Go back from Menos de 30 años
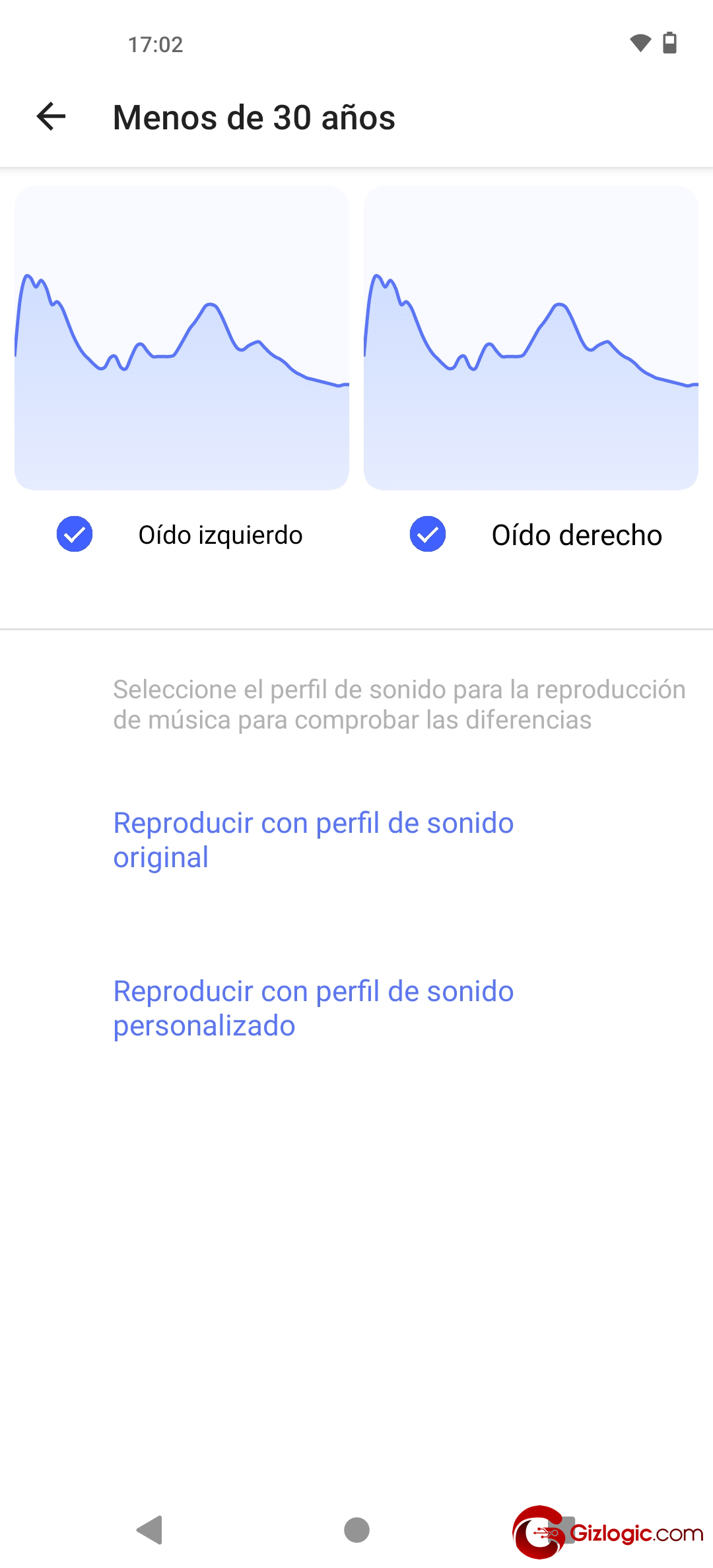This screenshot has width=713, height=1568. coord(51,117)
